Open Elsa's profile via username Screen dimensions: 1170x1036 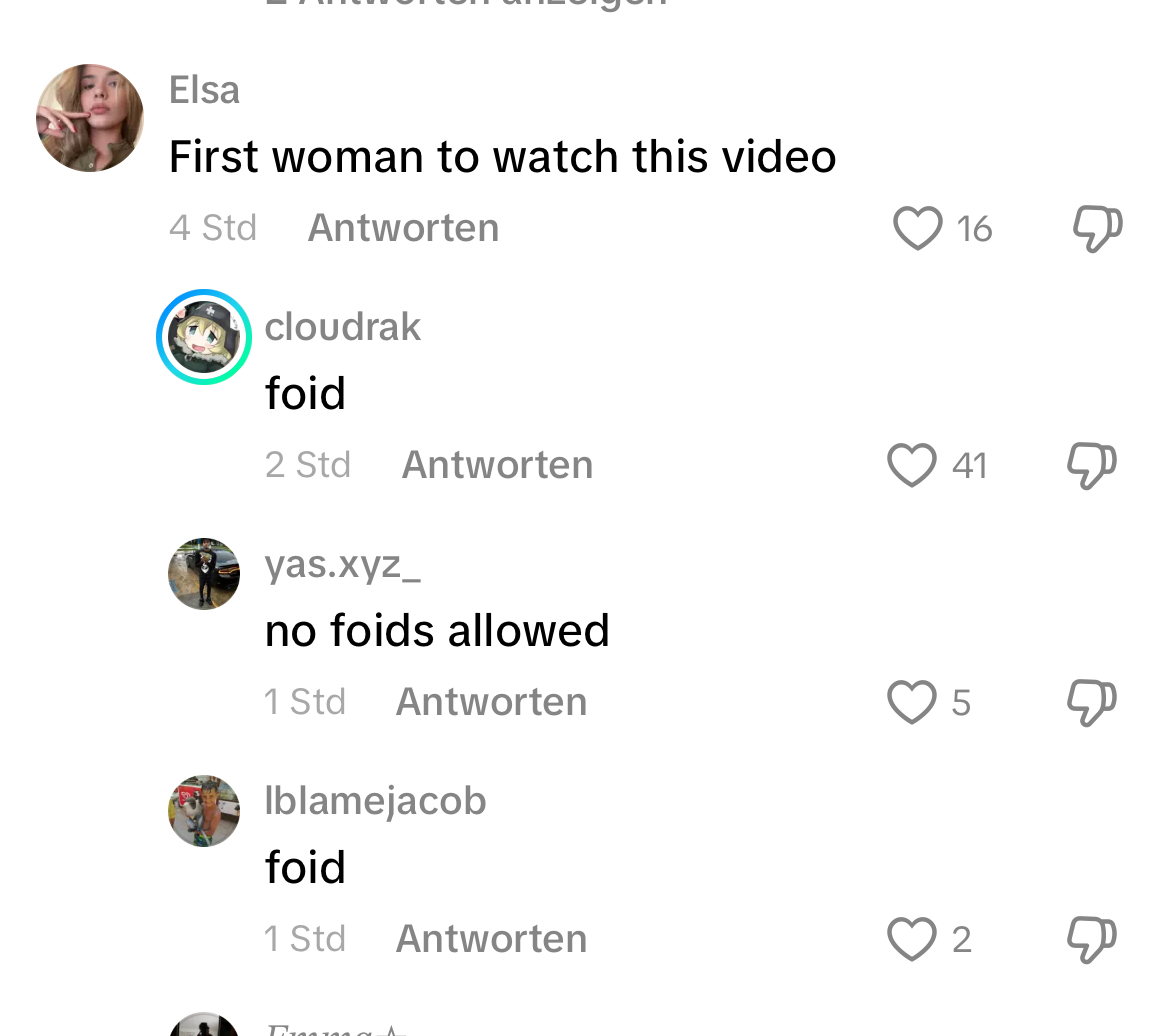204,91
